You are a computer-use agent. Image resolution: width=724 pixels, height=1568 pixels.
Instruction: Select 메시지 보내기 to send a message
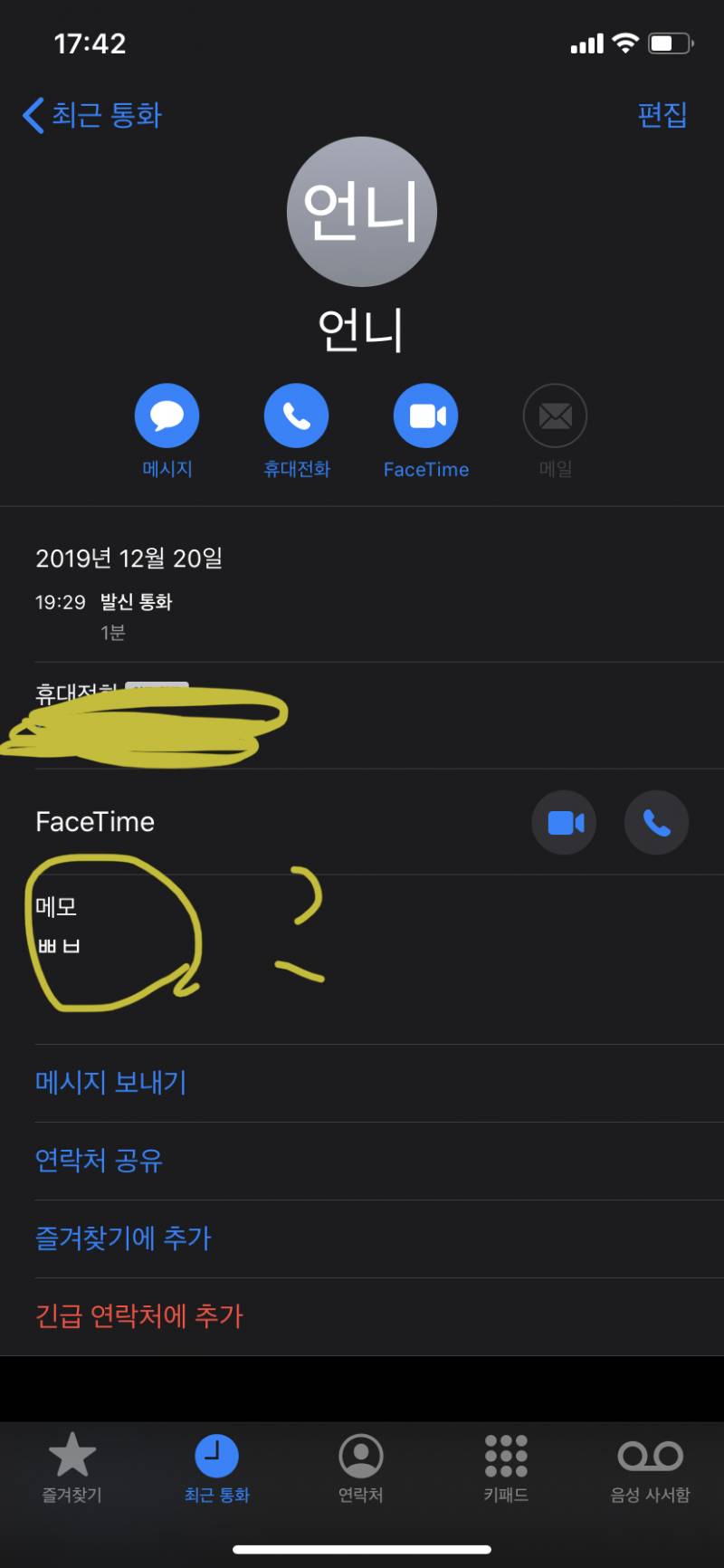click(x=110, y=1082)
